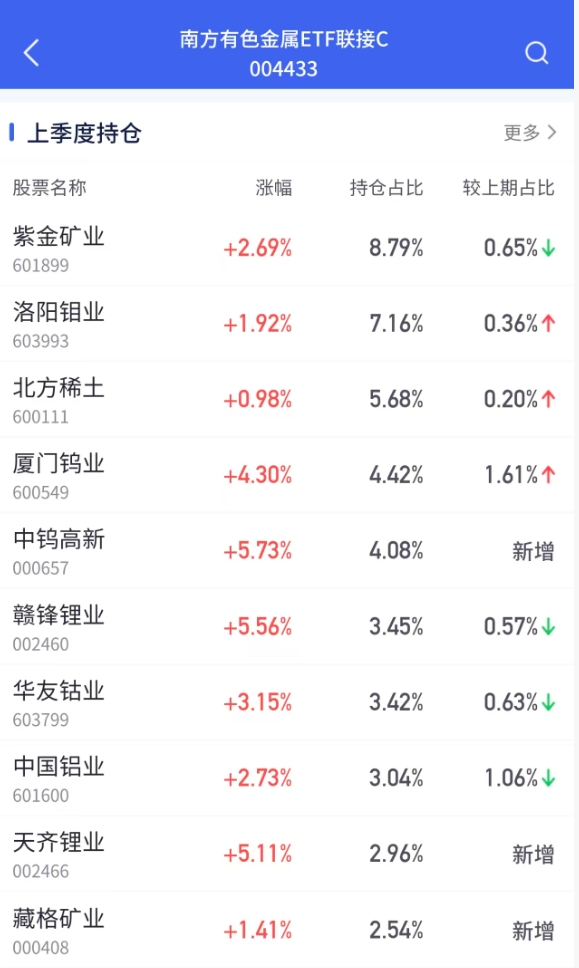Screen dimensions: 579x968
Task: Open the 厦门钨业 stock row
Action: pyautogui.click(x=287, y=475)
